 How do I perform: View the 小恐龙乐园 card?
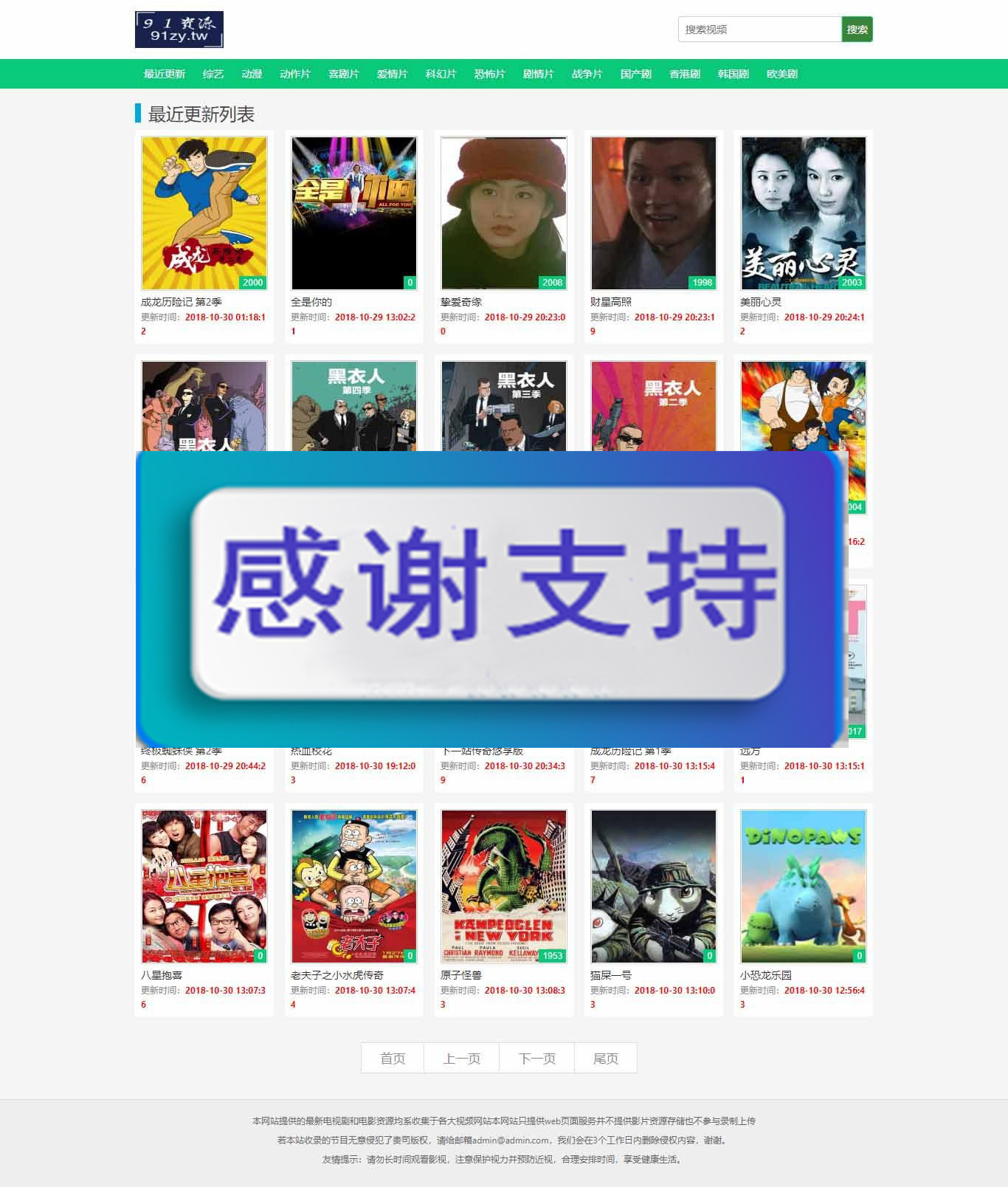point(803,886)
